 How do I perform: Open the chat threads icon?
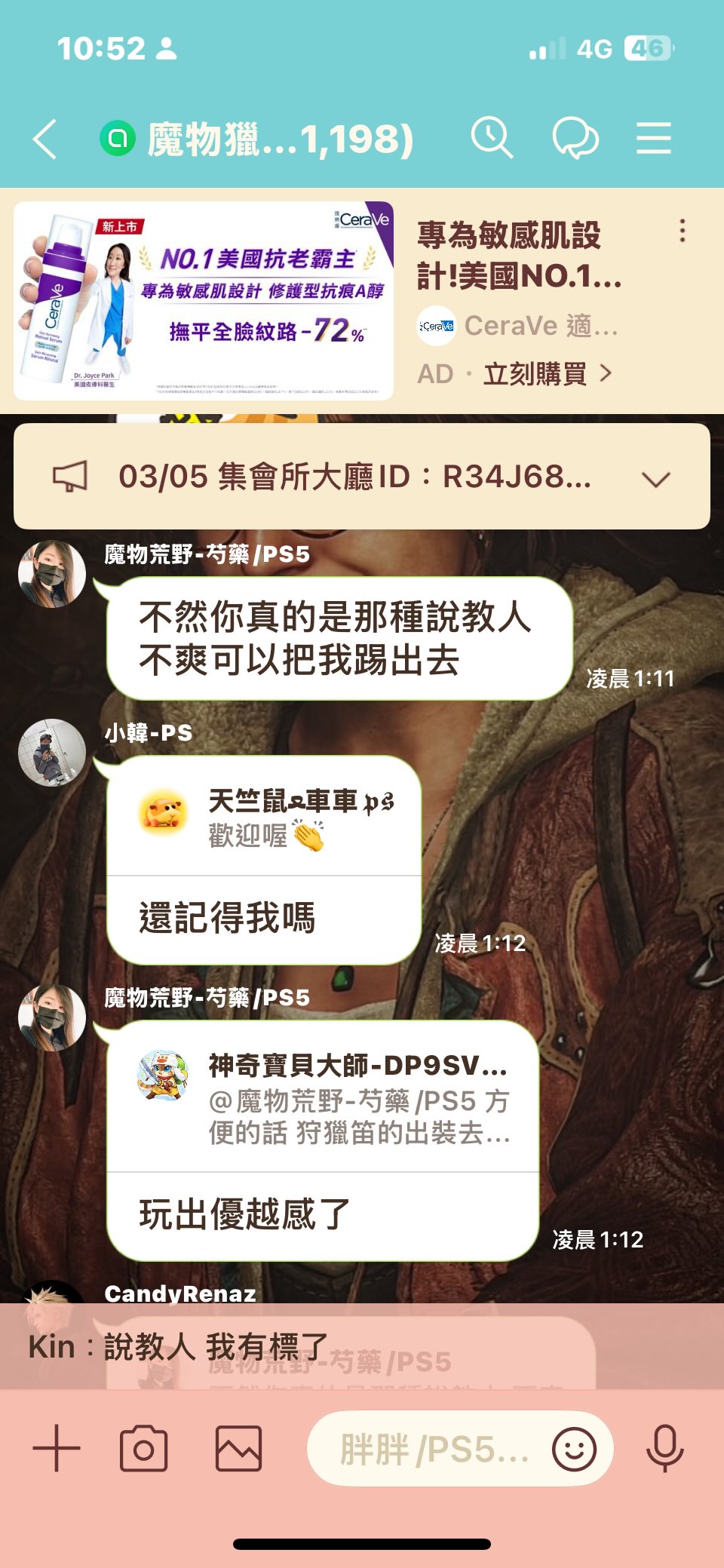pos(575,139)
